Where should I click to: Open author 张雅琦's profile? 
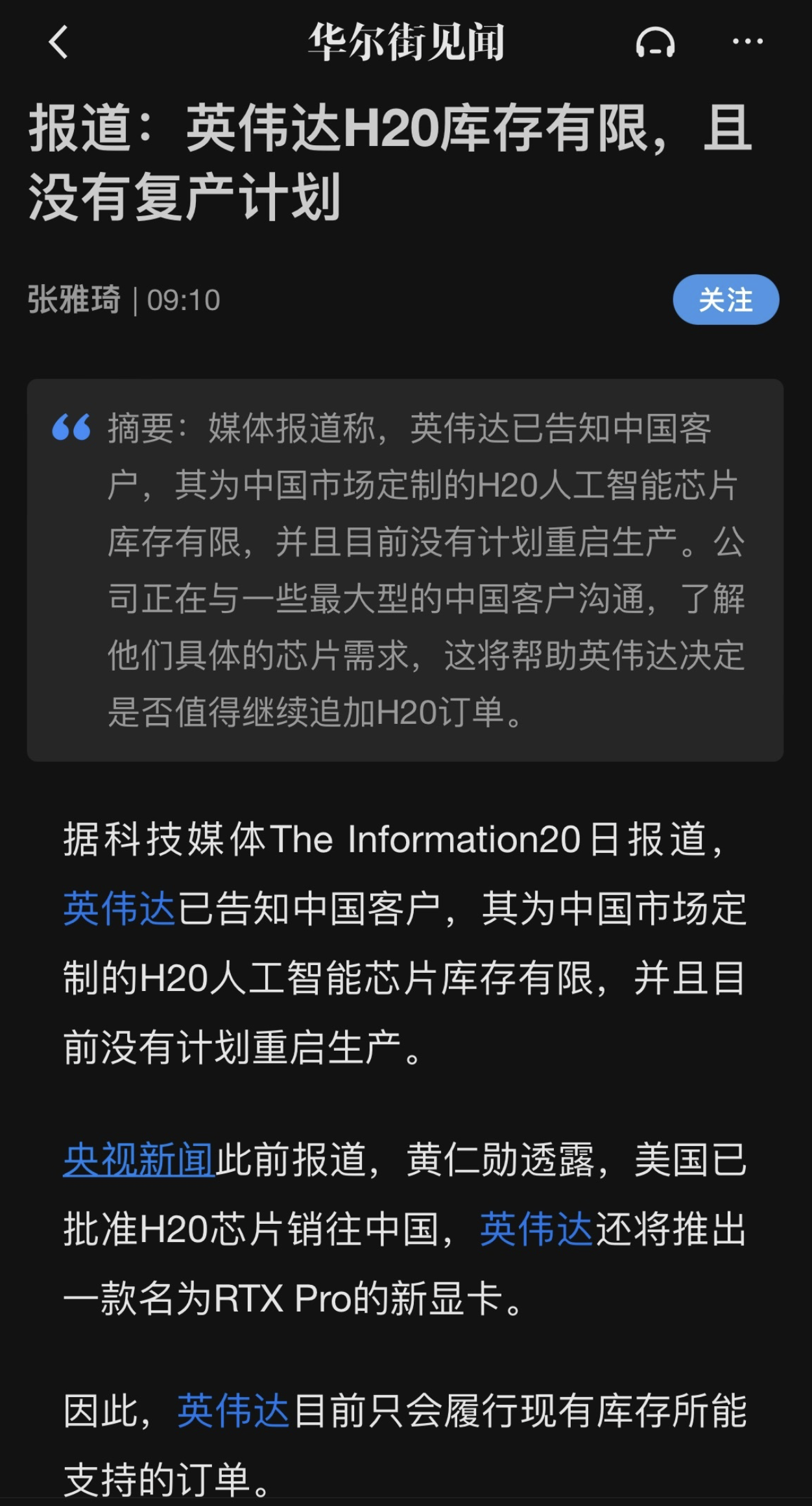click(x=74, y=300)
